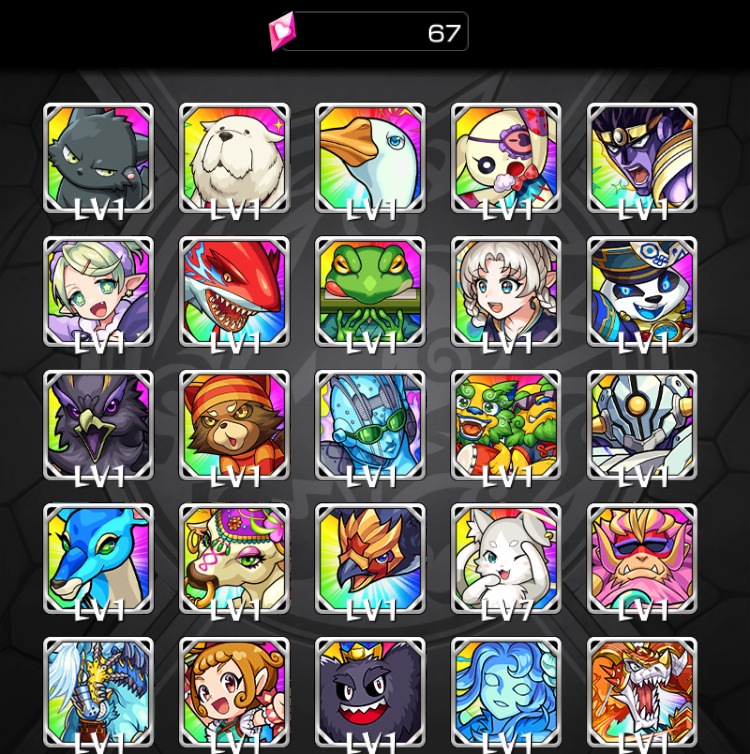Image resolution: width=750 pixels, height=754 pixels.
Task: Open the pink ape with sunglasses
Action: coord(642,558)
